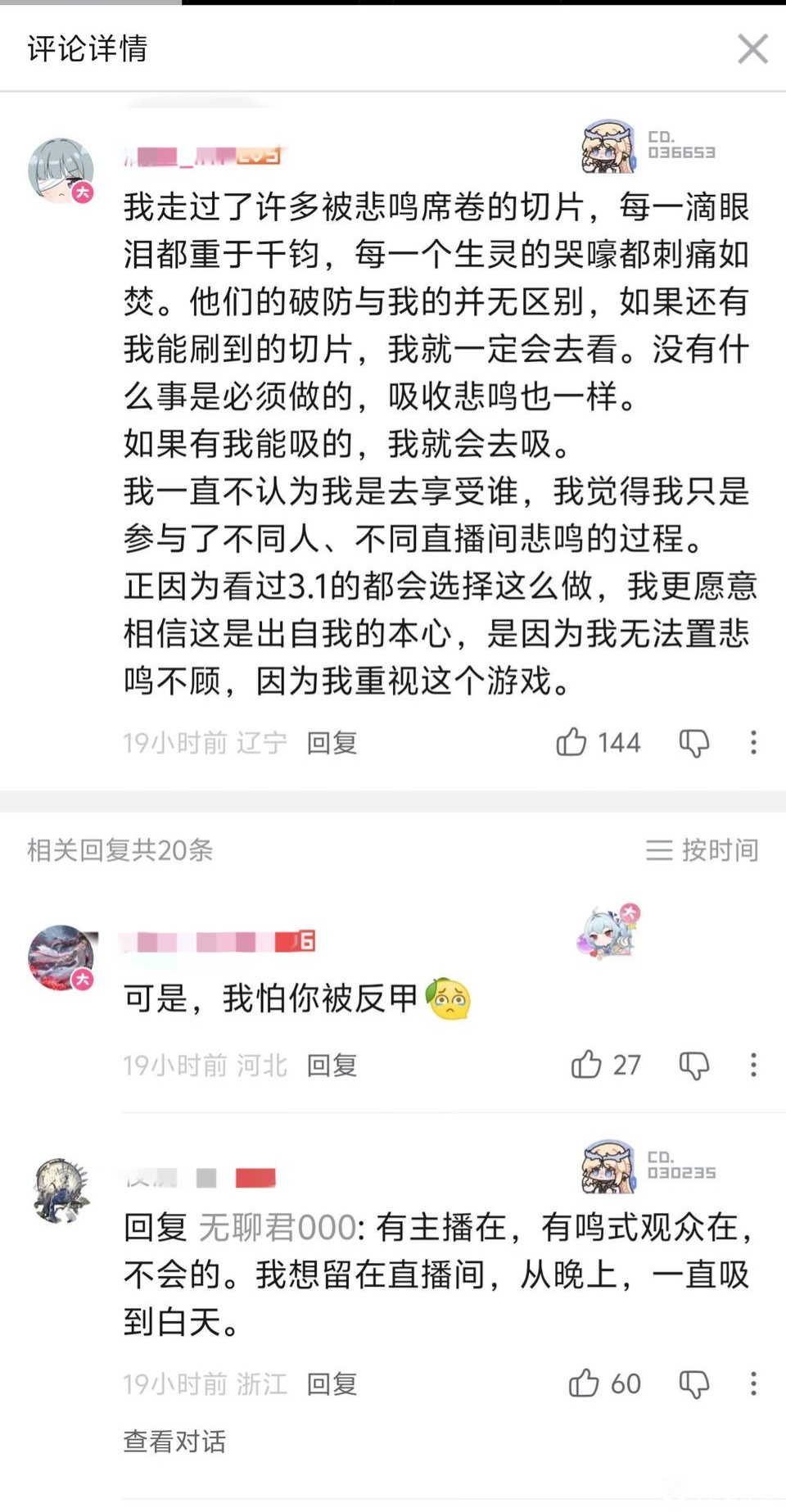Open the mentioned user 无聊君000's profile
786x1512 pixels.
pyautogui.click(x=278, y=1227)
